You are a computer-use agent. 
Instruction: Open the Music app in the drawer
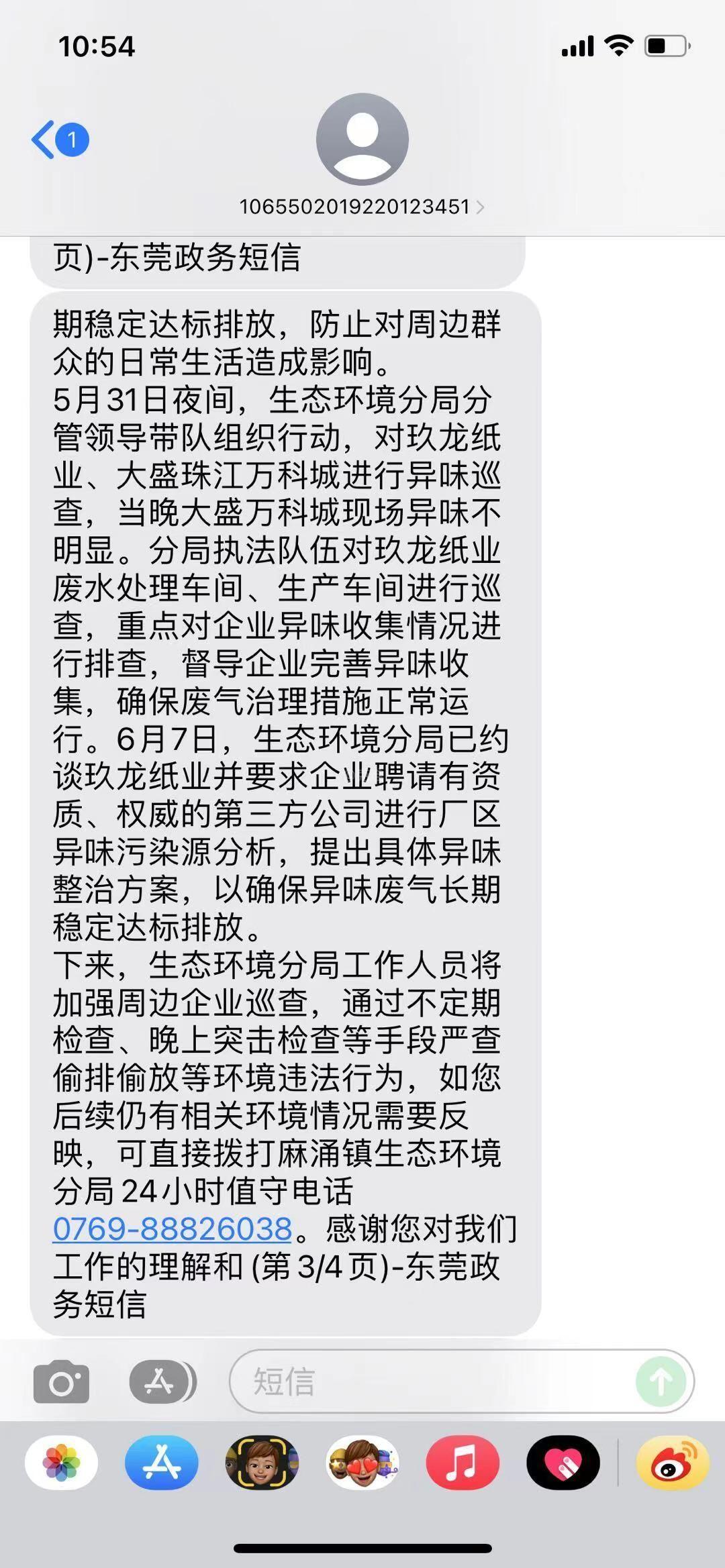pyautogui.click(x=463, y=1463)
